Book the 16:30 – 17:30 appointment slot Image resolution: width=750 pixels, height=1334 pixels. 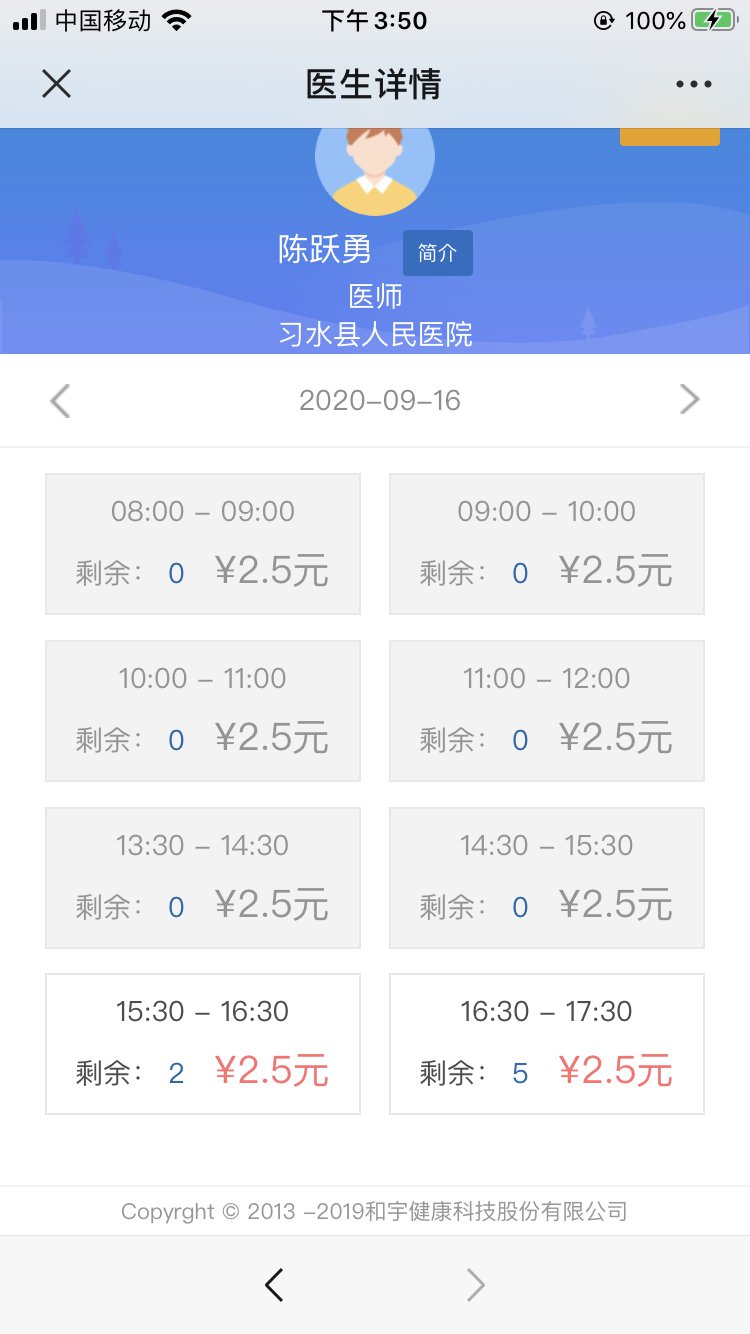point(546,1043)
